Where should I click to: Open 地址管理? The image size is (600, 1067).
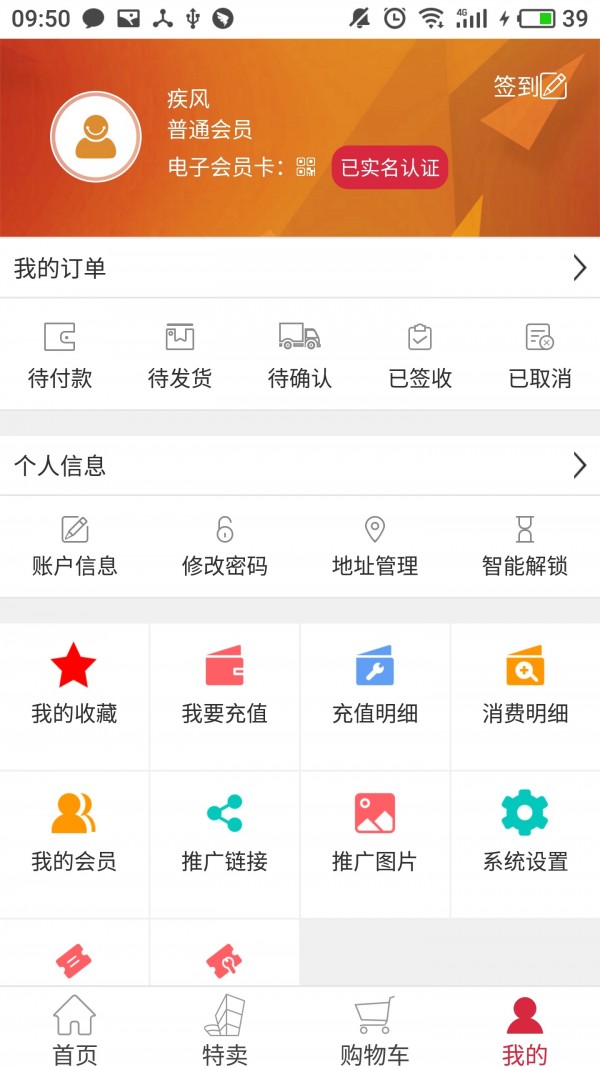375,546
